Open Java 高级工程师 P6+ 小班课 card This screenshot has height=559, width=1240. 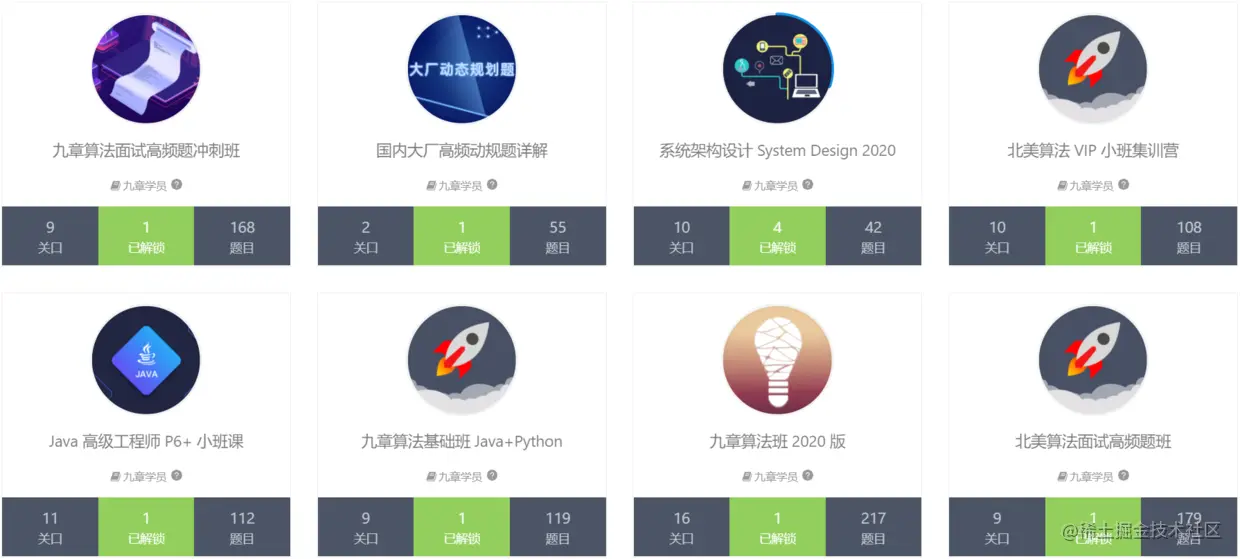146,442
